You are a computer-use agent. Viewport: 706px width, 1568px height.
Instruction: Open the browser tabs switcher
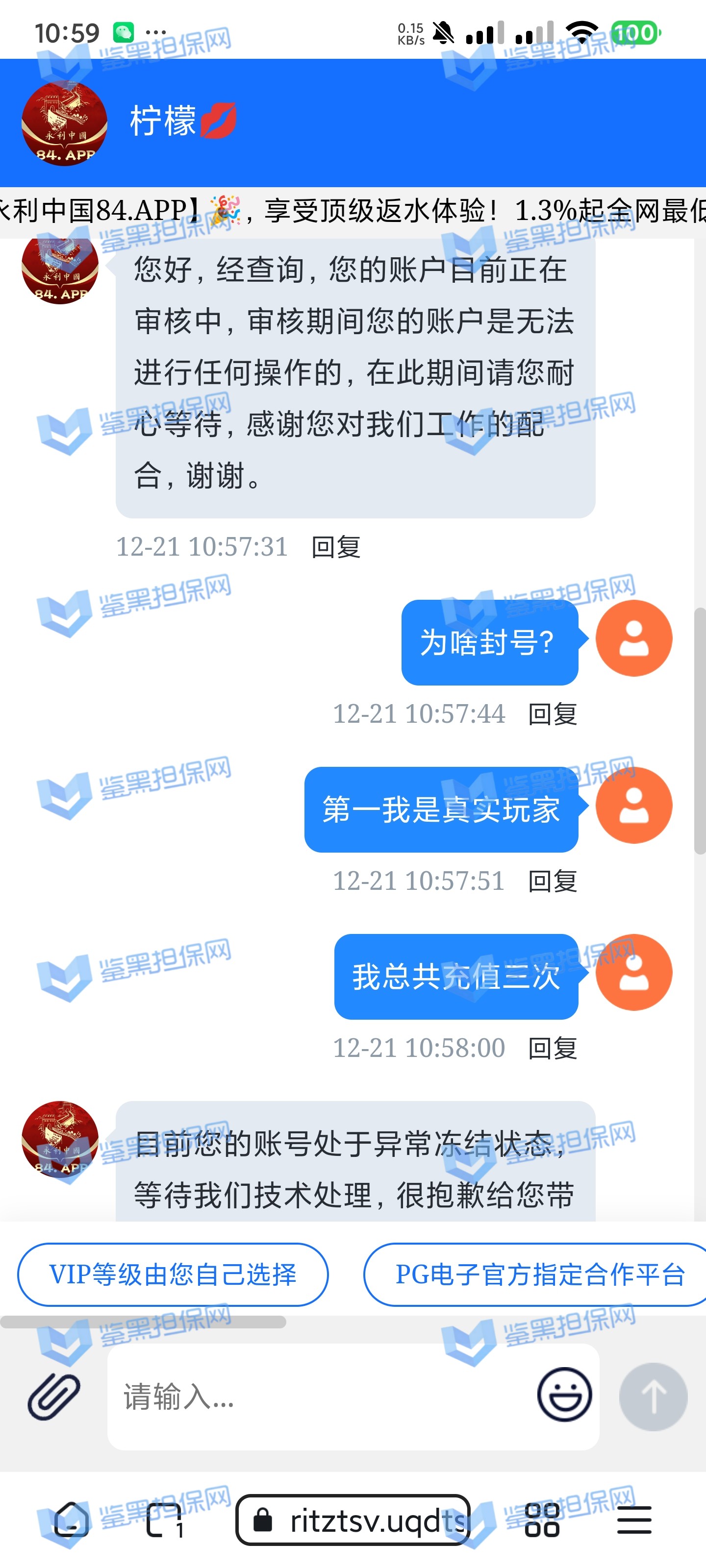point(165,1520)
